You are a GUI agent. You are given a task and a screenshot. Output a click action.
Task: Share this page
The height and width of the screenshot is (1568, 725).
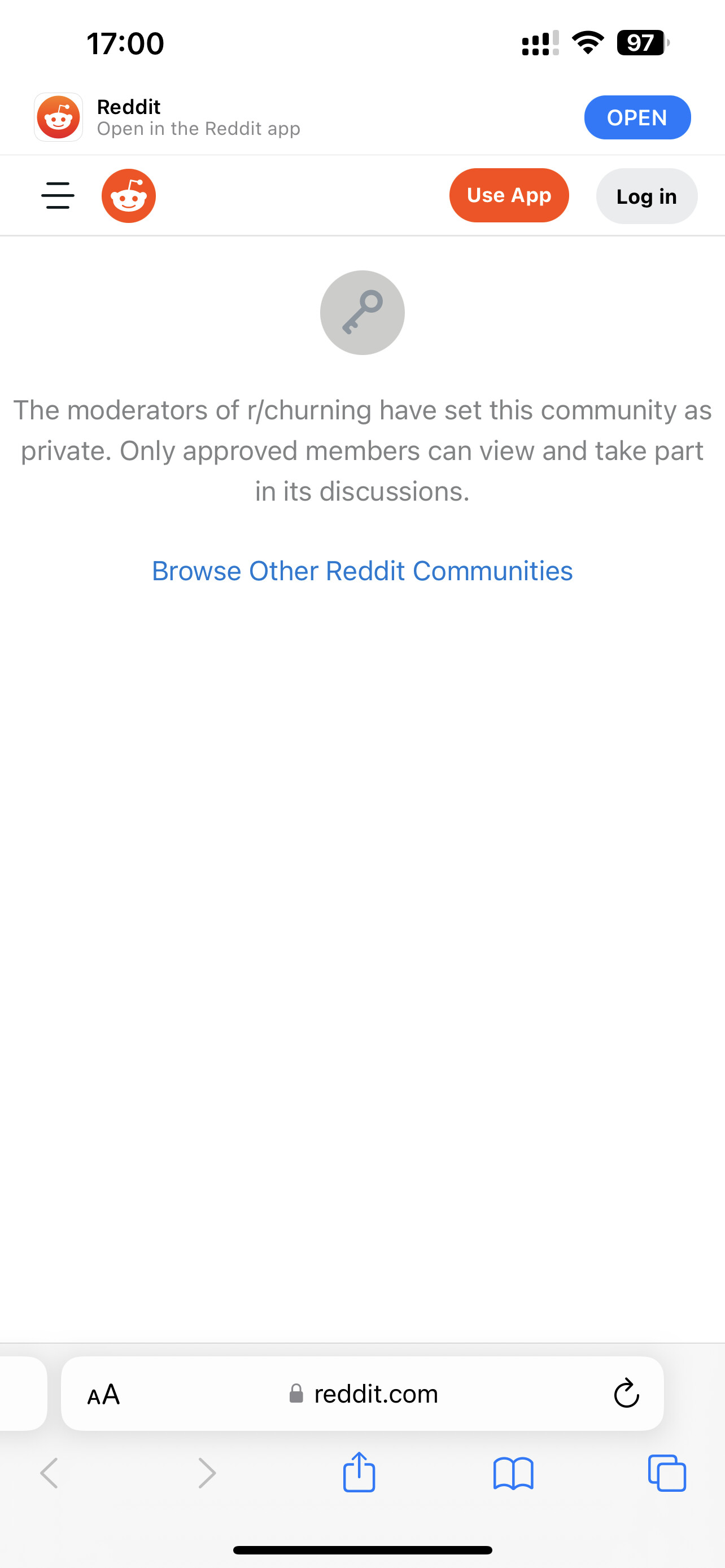[x=359, y=1473]
